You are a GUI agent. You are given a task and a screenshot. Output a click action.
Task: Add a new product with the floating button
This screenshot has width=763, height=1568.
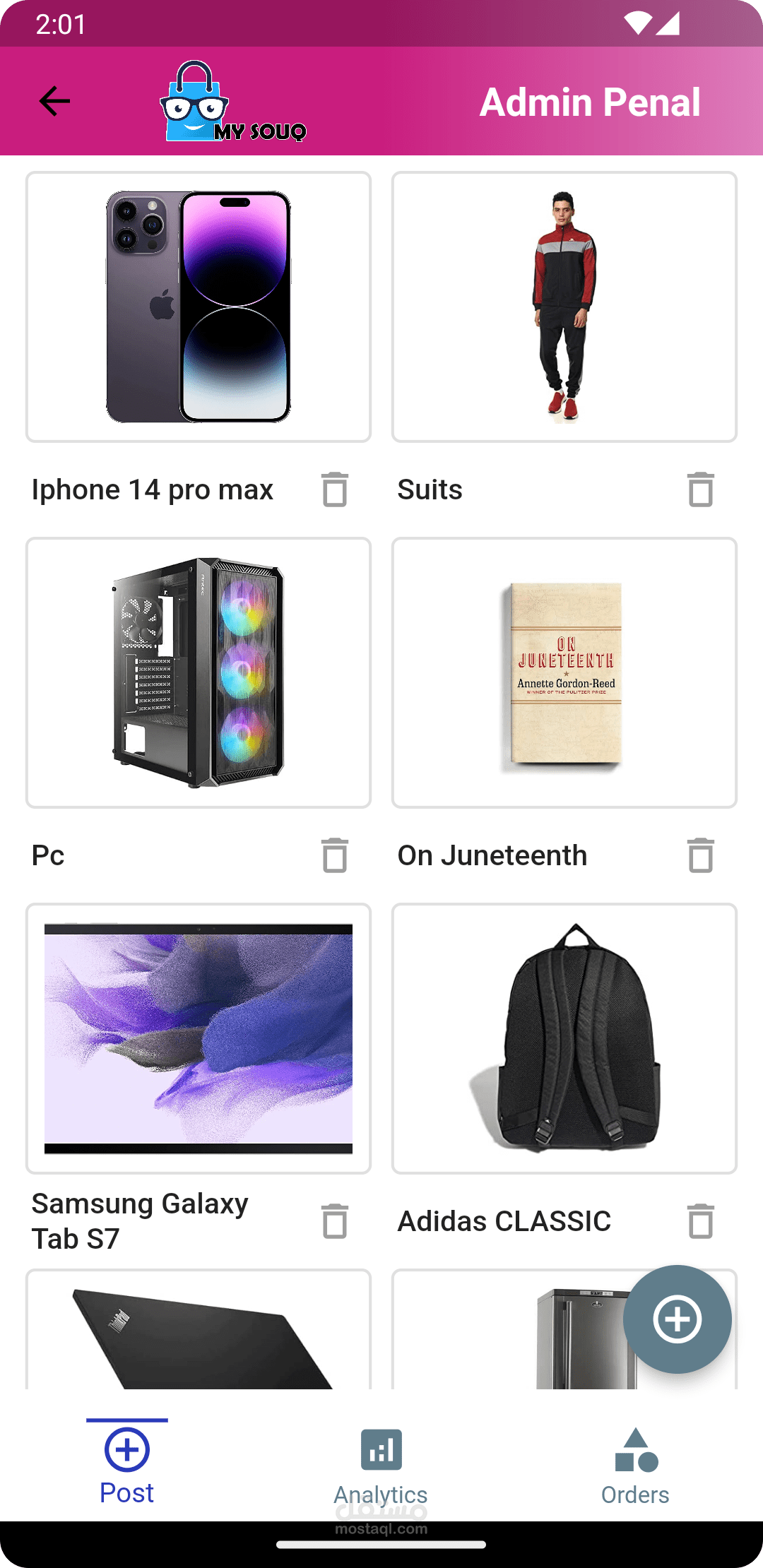(x=677, y=1319)
